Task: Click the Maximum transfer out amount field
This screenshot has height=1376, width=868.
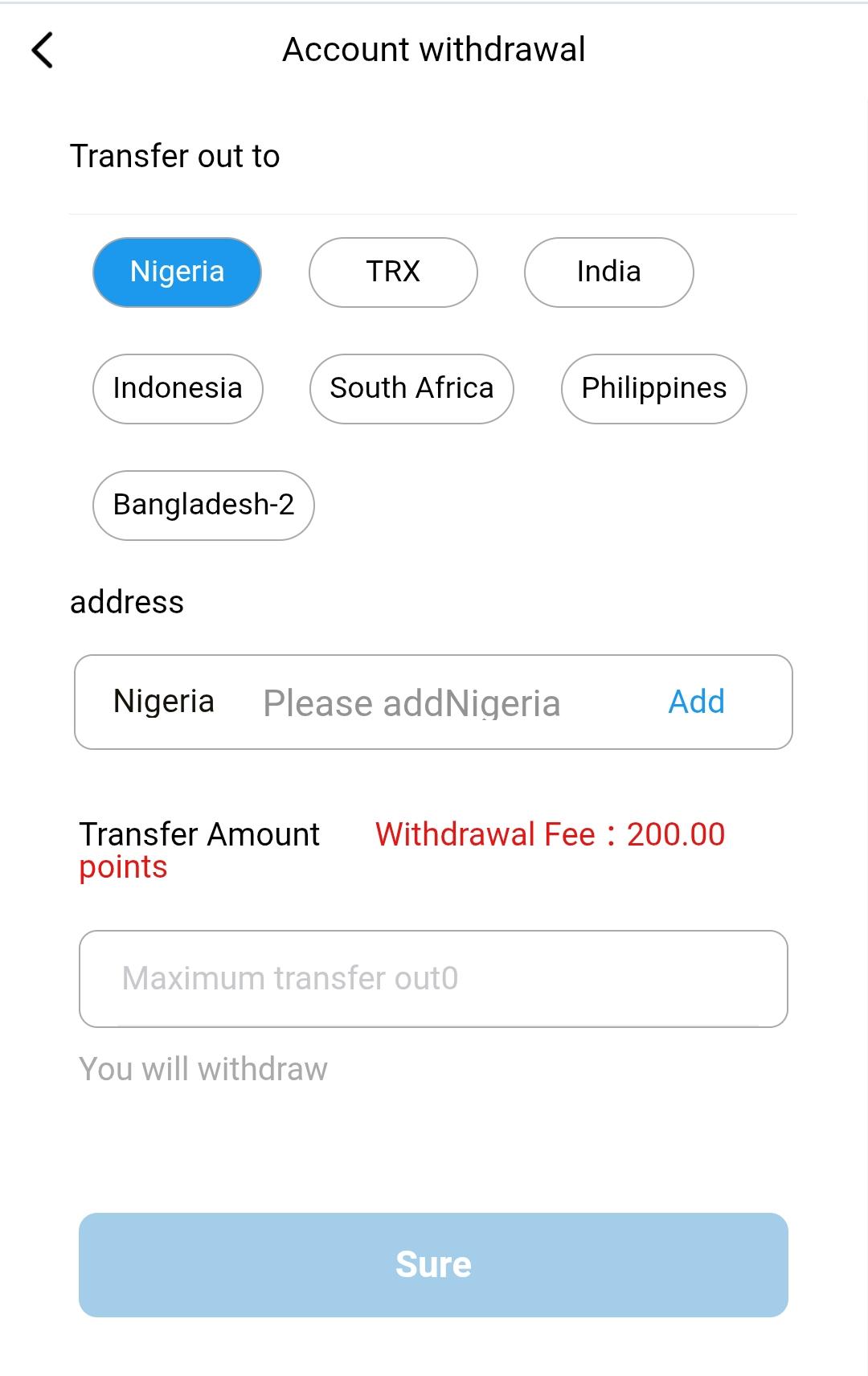Action: (x=434, y=978)
